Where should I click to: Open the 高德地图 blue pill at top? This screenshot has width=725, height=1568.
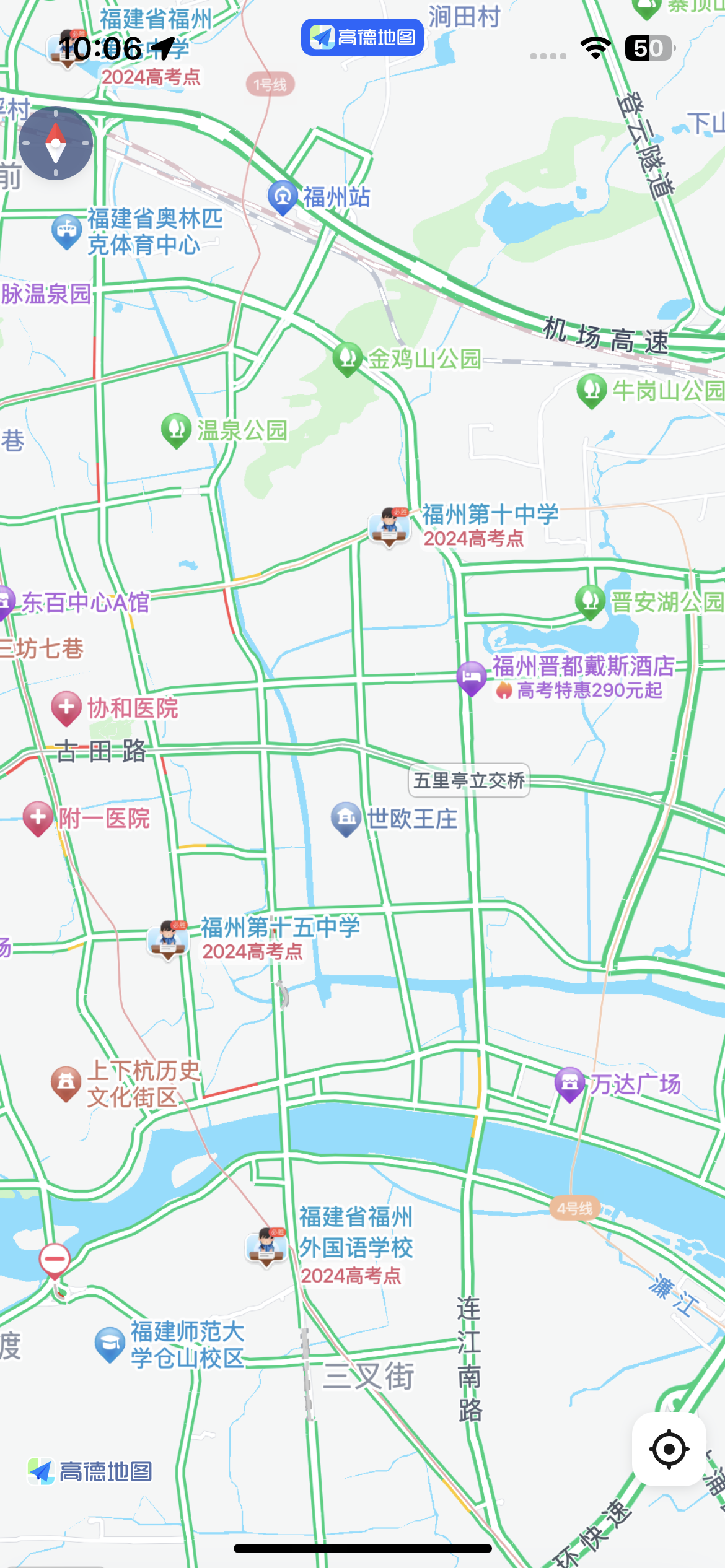click(x=362, y=37)
